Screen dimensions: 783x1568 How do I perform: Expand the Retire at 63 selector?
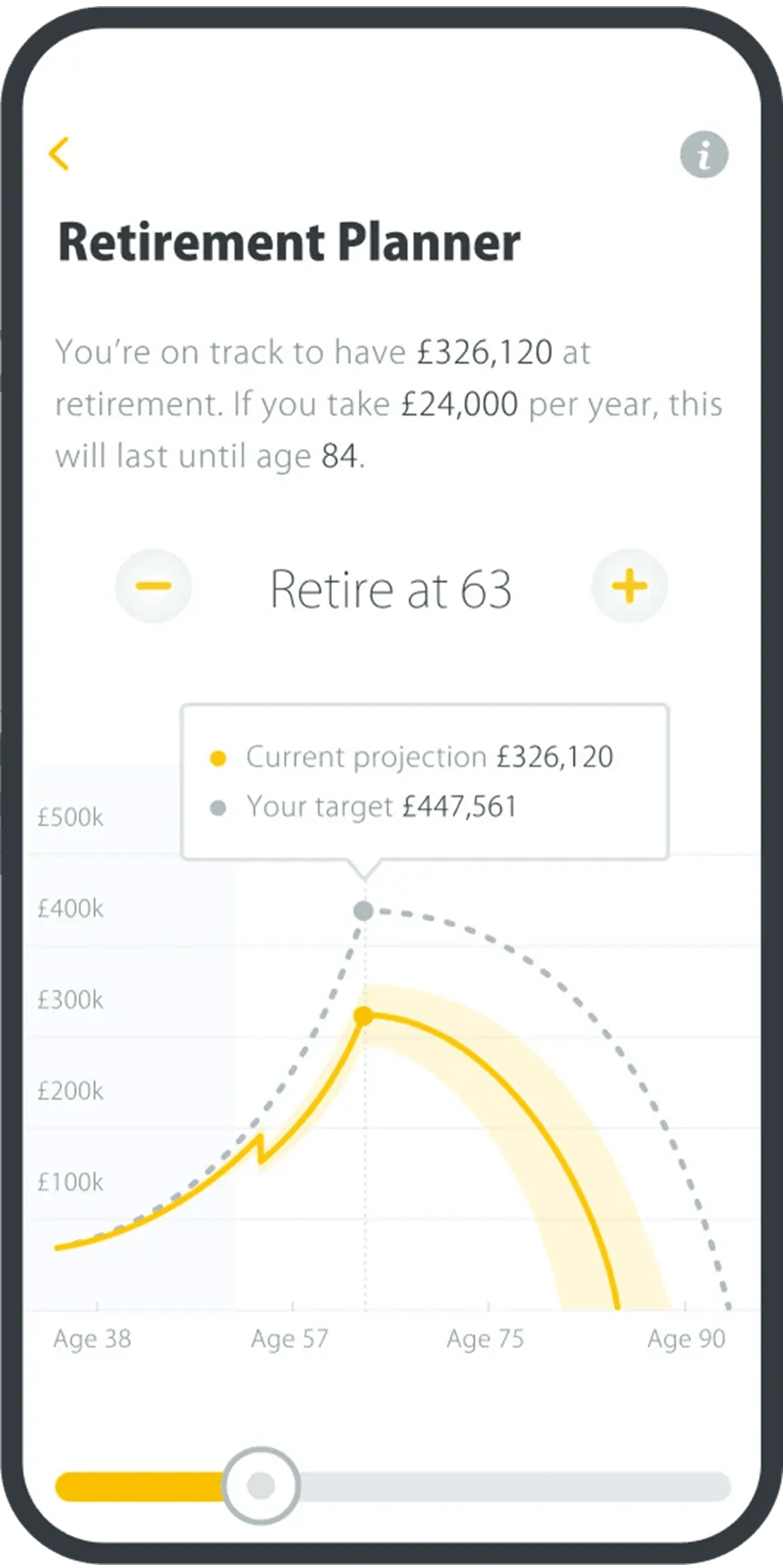pyautogui.click(x=391, y=588)
